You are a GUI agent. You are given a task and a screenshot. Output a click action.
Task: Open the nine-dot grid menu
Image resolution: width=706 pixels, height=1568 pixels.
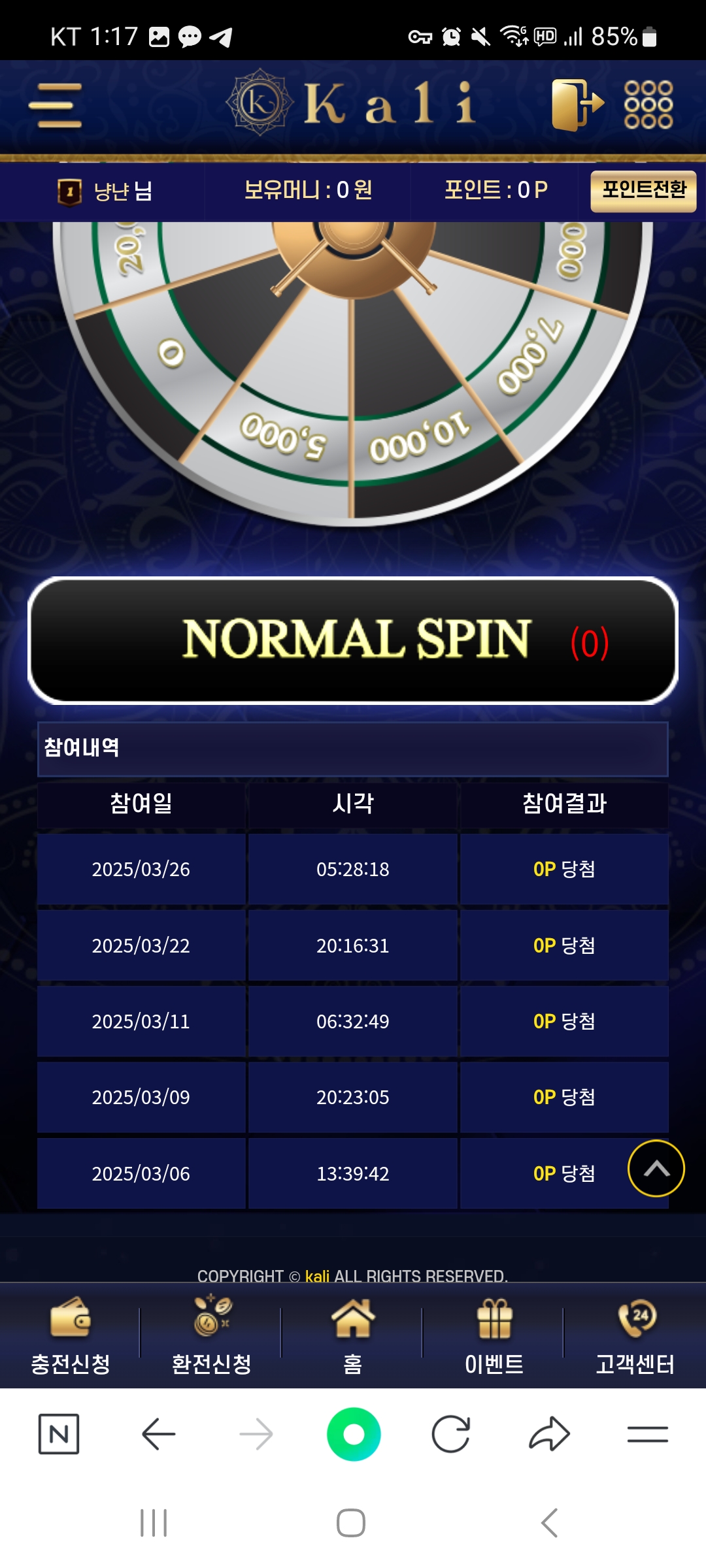648,105
